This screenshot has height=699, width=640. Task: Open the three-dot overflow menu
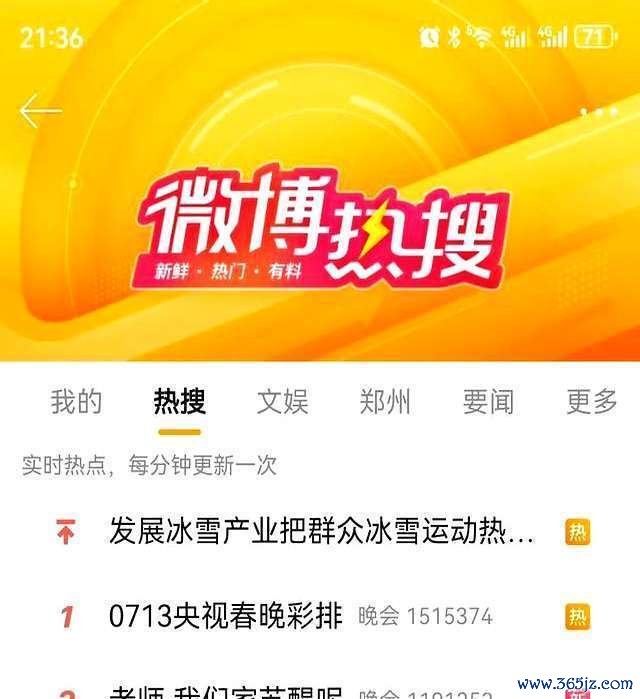[599, 113]
